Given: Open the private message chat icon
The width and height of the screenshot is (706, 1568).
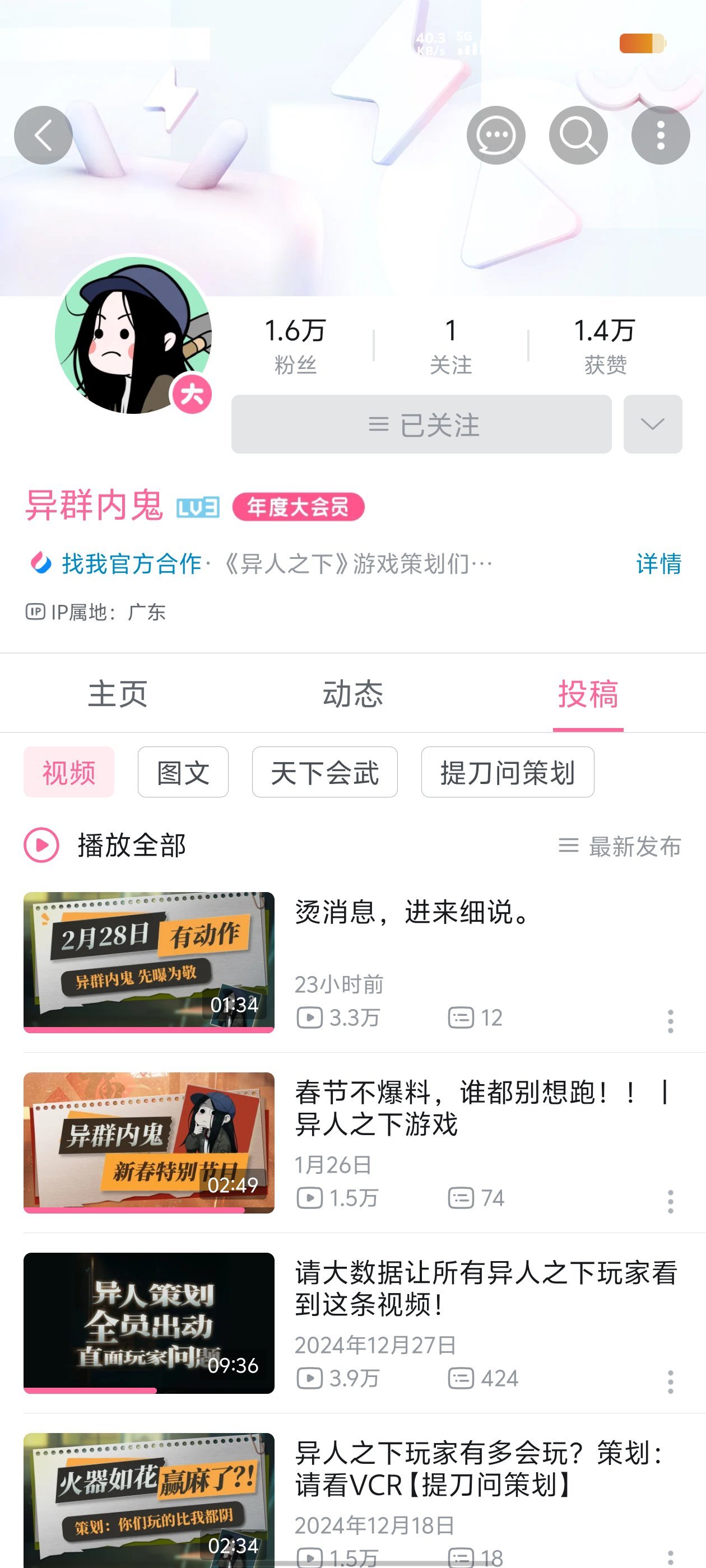Looking at the screenshot, I should tap(496, 135).
